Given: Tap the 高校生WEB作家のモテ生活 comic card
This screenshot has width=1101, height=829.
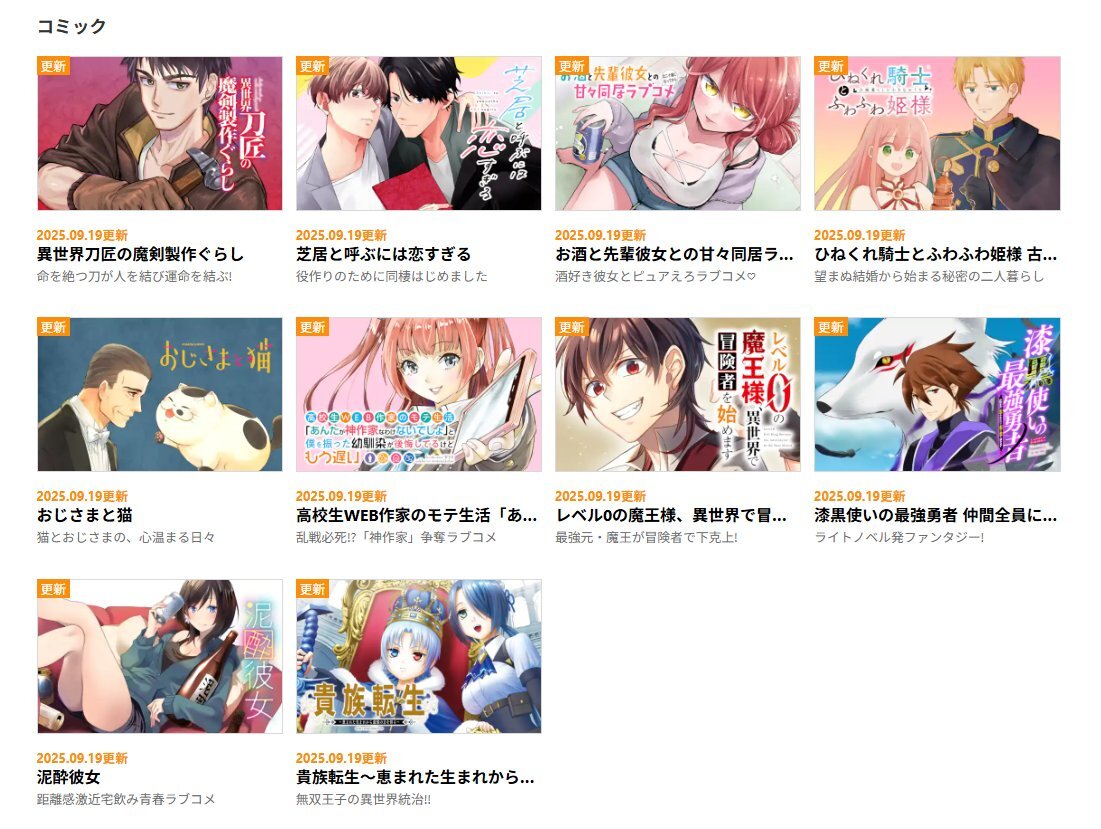Looking at the screenshot, I should (x=418, y=395).
